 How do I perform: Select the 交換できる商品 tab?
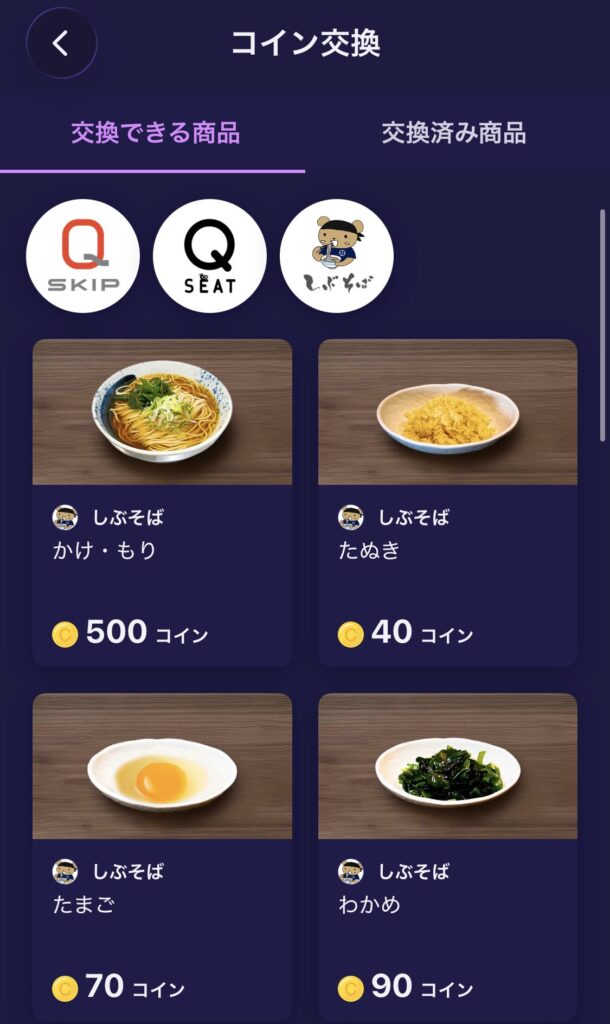click(x=155, y=133)
